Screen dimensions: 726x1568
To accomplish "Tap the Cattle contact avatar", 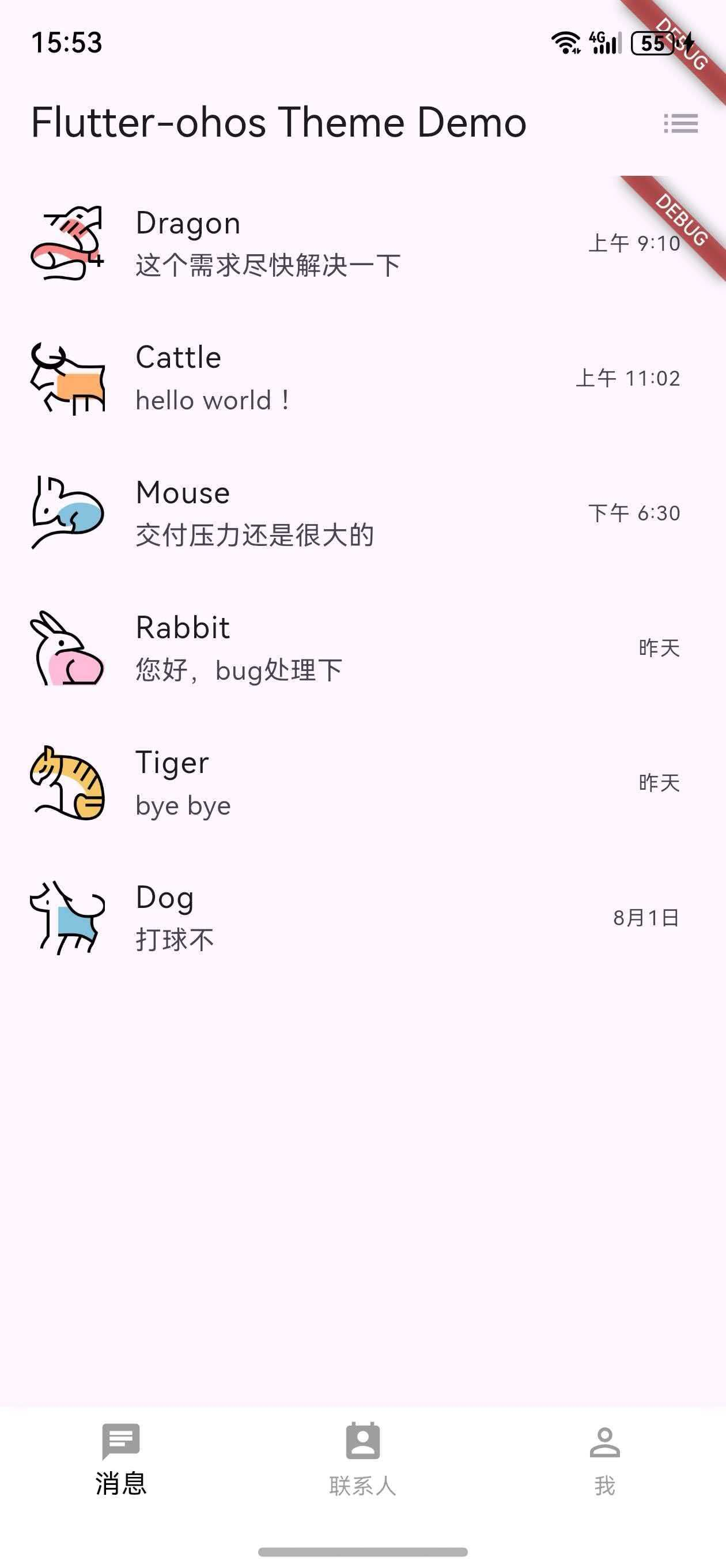I will (x=67, y=379).
